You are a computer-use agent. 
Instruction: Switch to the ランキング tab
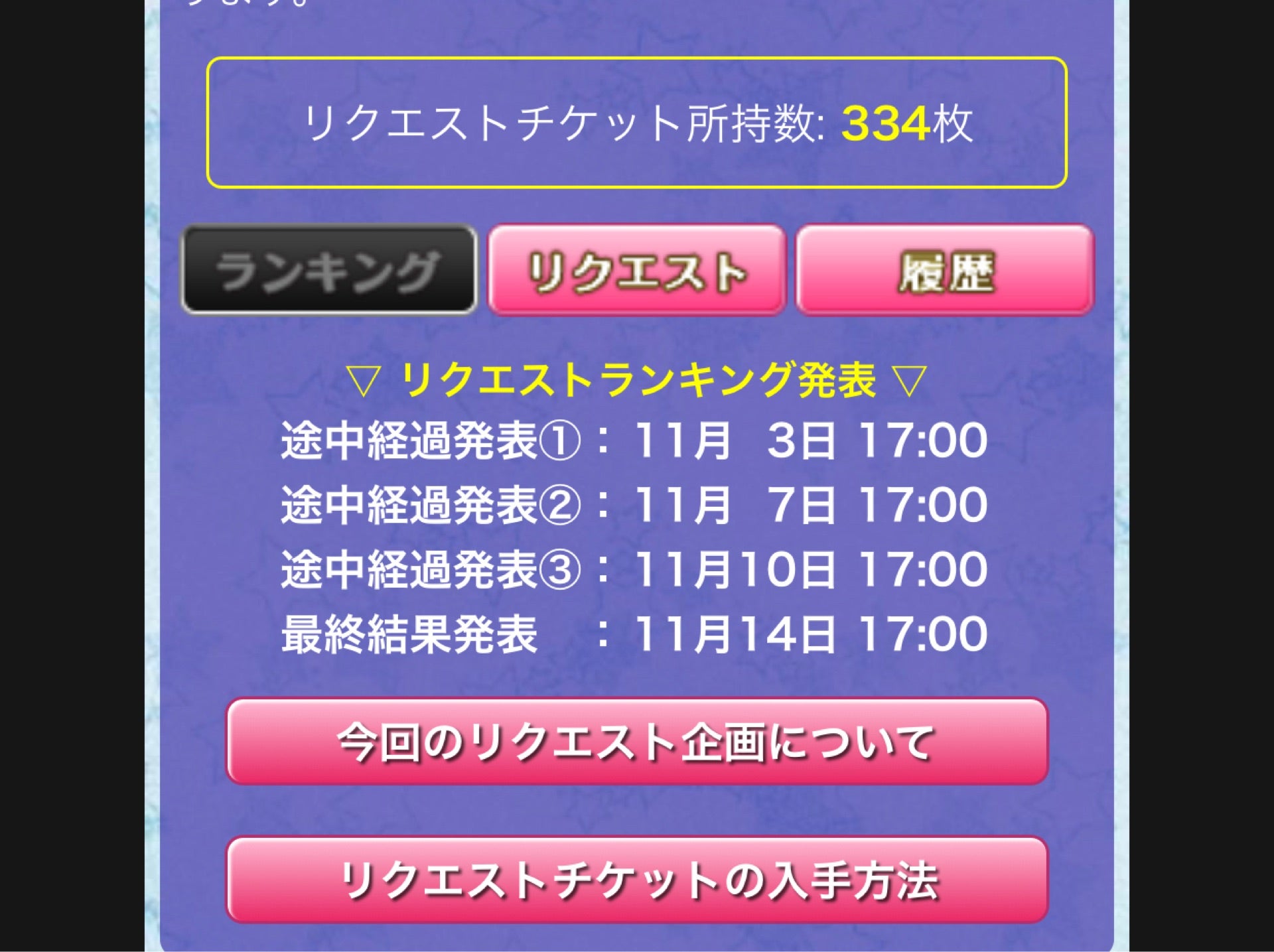[329, 270]
